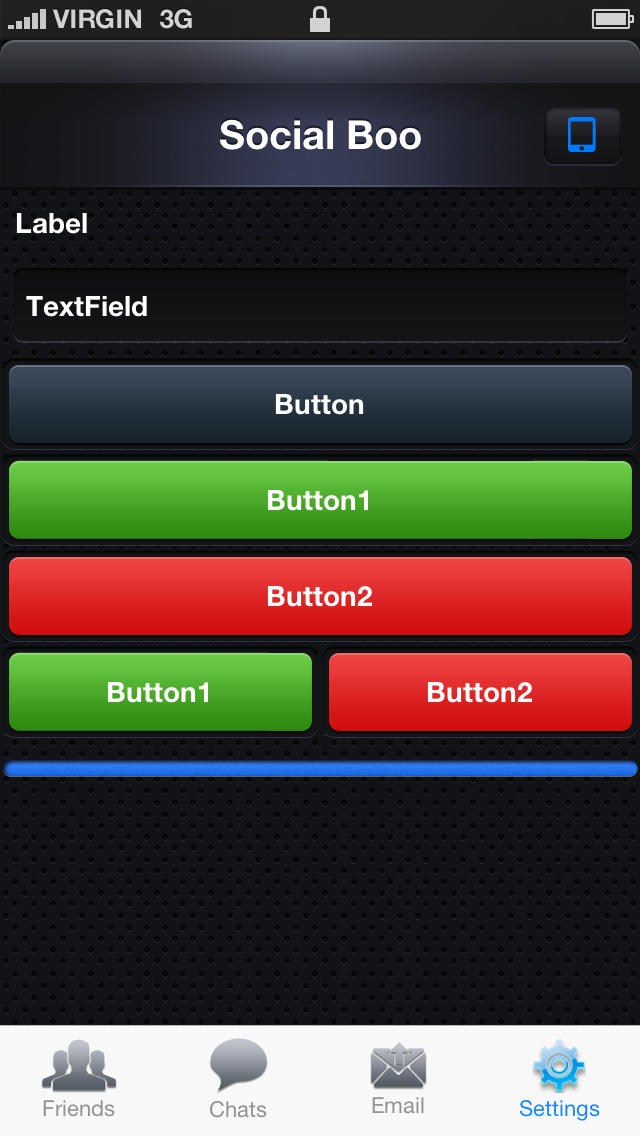The height and width of the screenshot is (1136, 640).
Task: Tap the dark Button
Action: click(x=320, y=404)
